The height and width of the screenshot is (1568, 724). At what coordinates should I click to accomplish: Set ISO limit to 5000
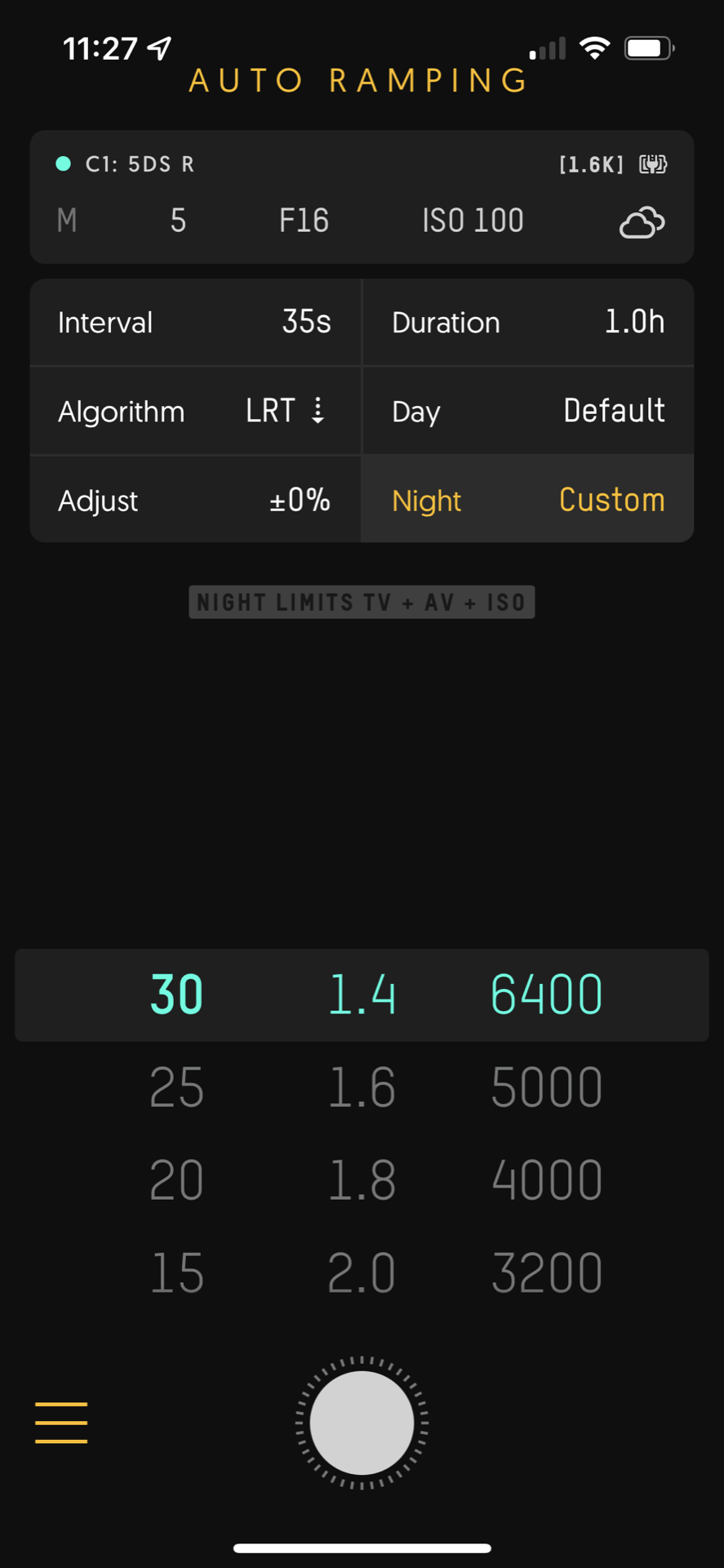tap(546, 1087)
